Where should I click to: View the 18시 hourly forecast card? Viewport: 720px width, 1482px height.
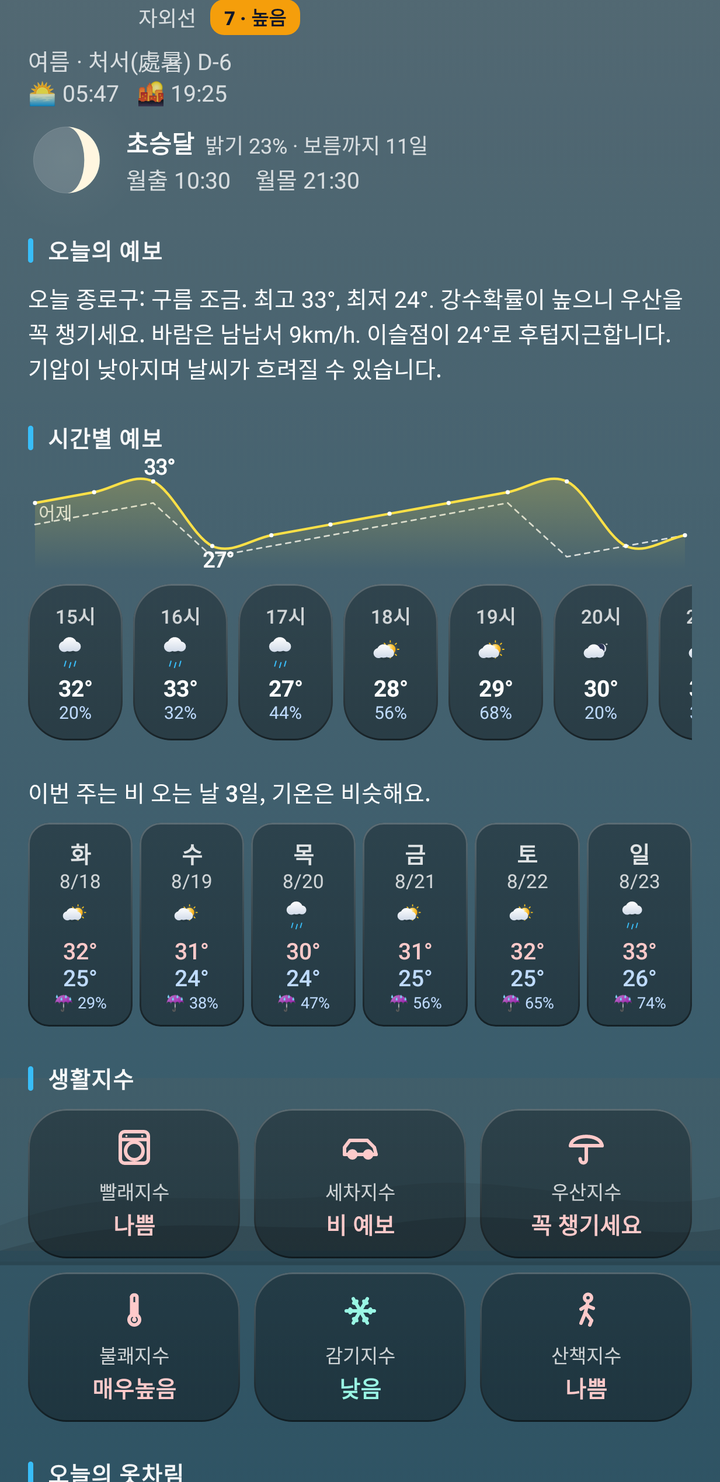pyautogui.click(x=390, y=662)
